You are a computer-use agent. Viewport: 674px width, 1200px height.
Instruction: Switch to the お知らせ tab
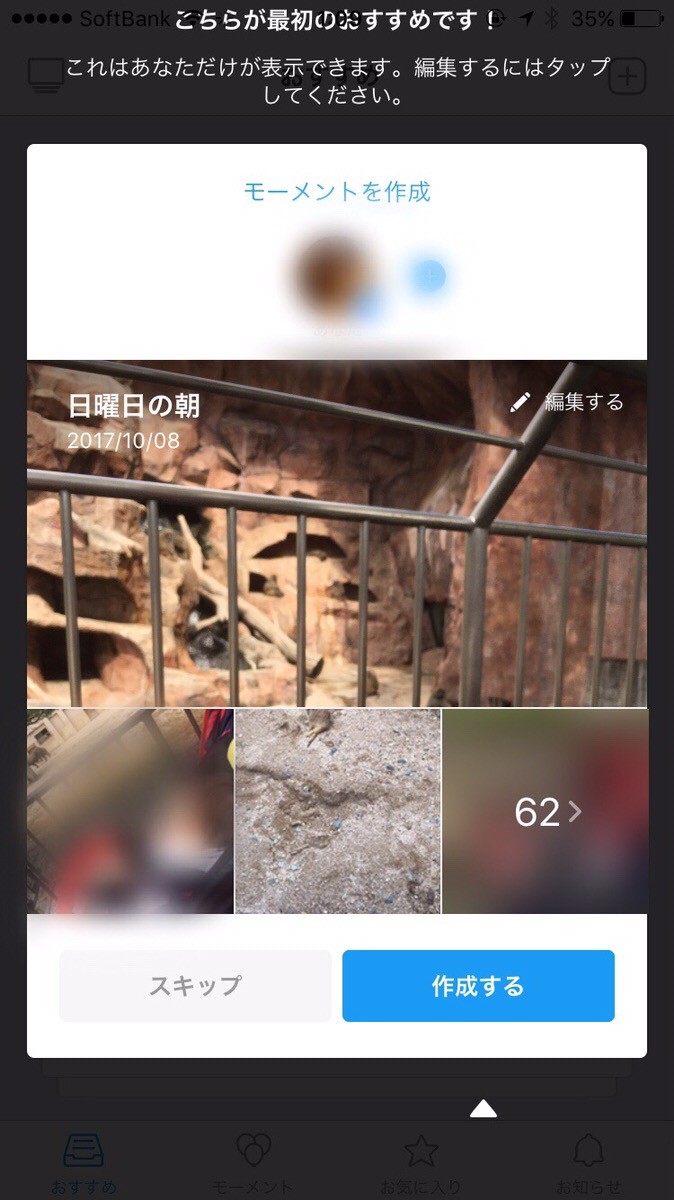coord(589,1163)
